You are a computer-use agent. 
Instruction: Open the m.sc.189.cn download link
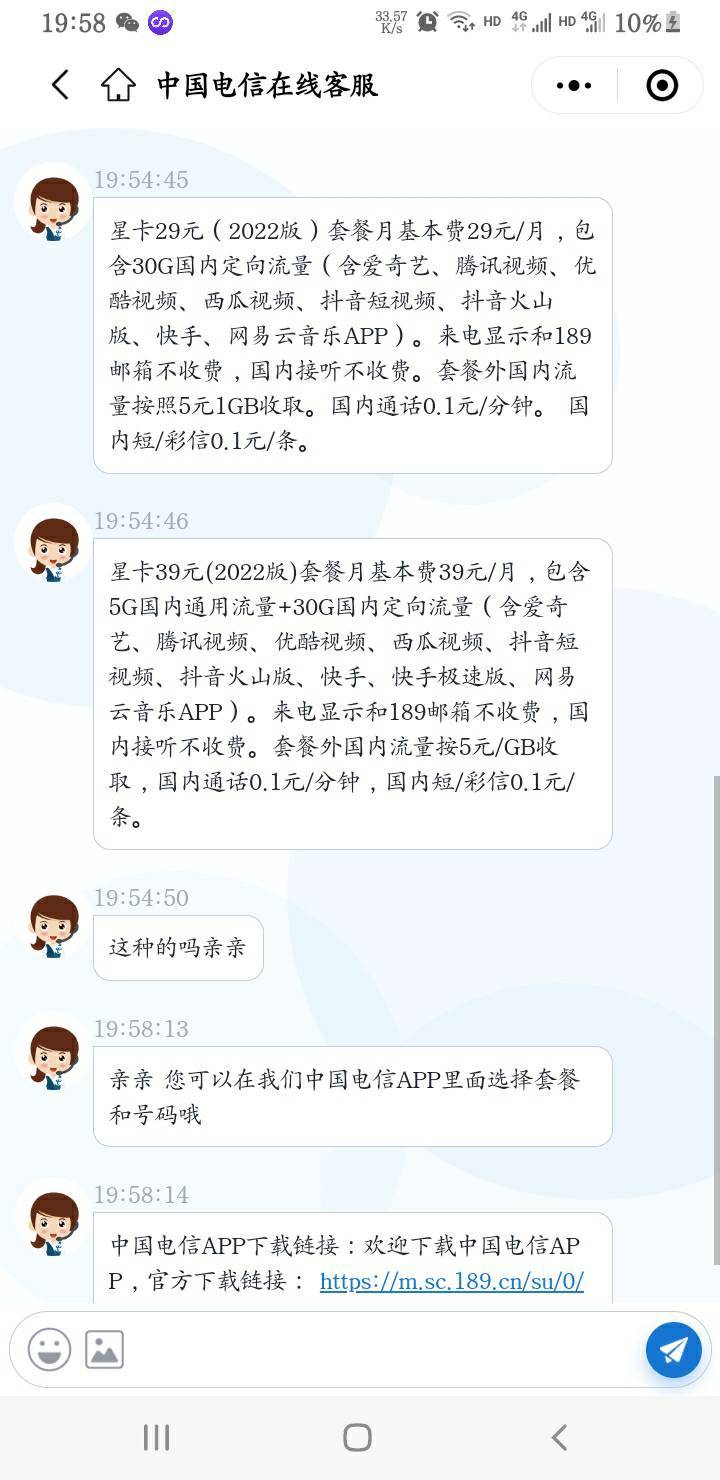(x=452, y=1281)
